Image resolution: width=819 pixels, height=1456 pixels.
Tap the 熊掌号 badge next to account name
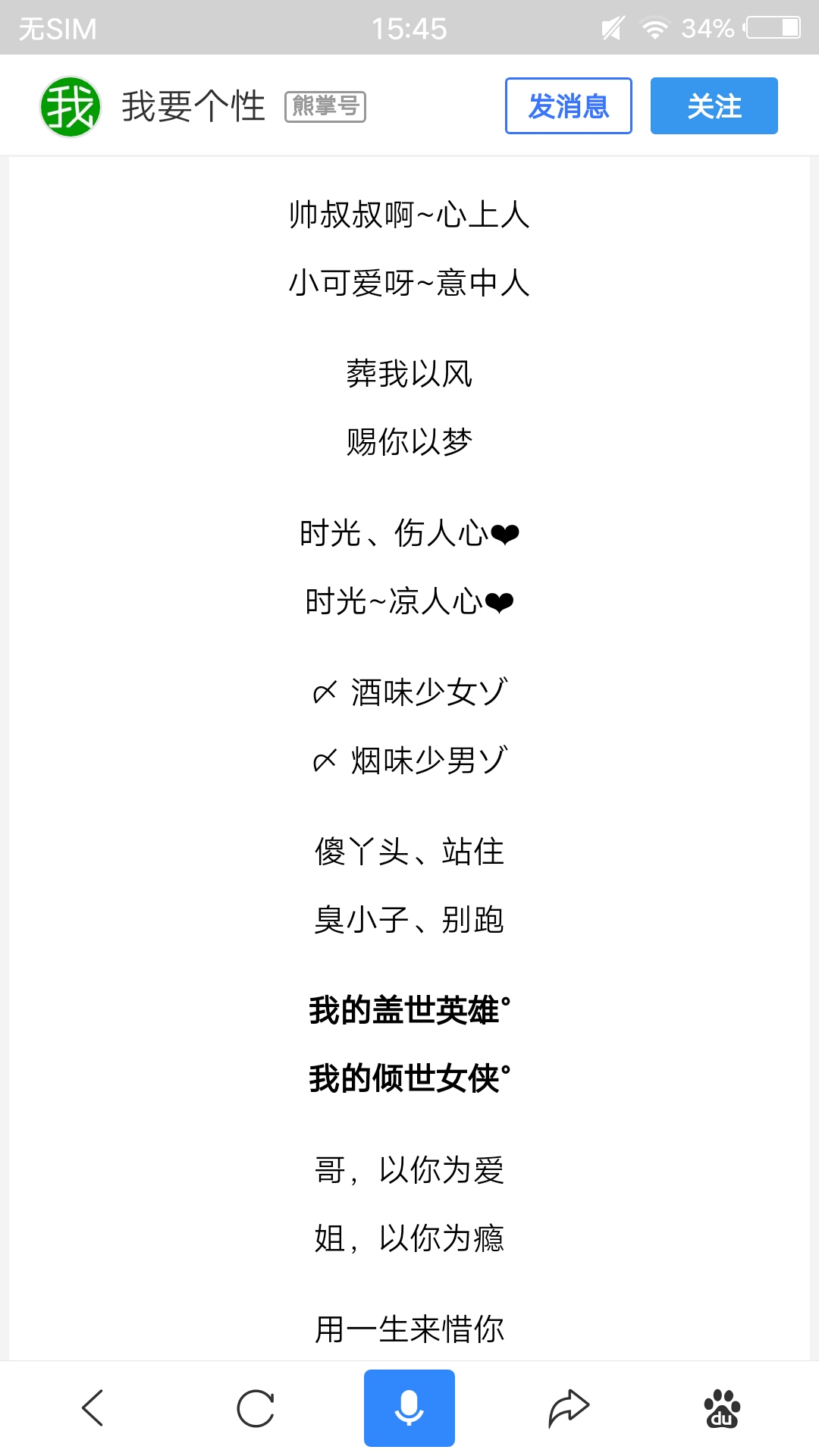point(326,106)
